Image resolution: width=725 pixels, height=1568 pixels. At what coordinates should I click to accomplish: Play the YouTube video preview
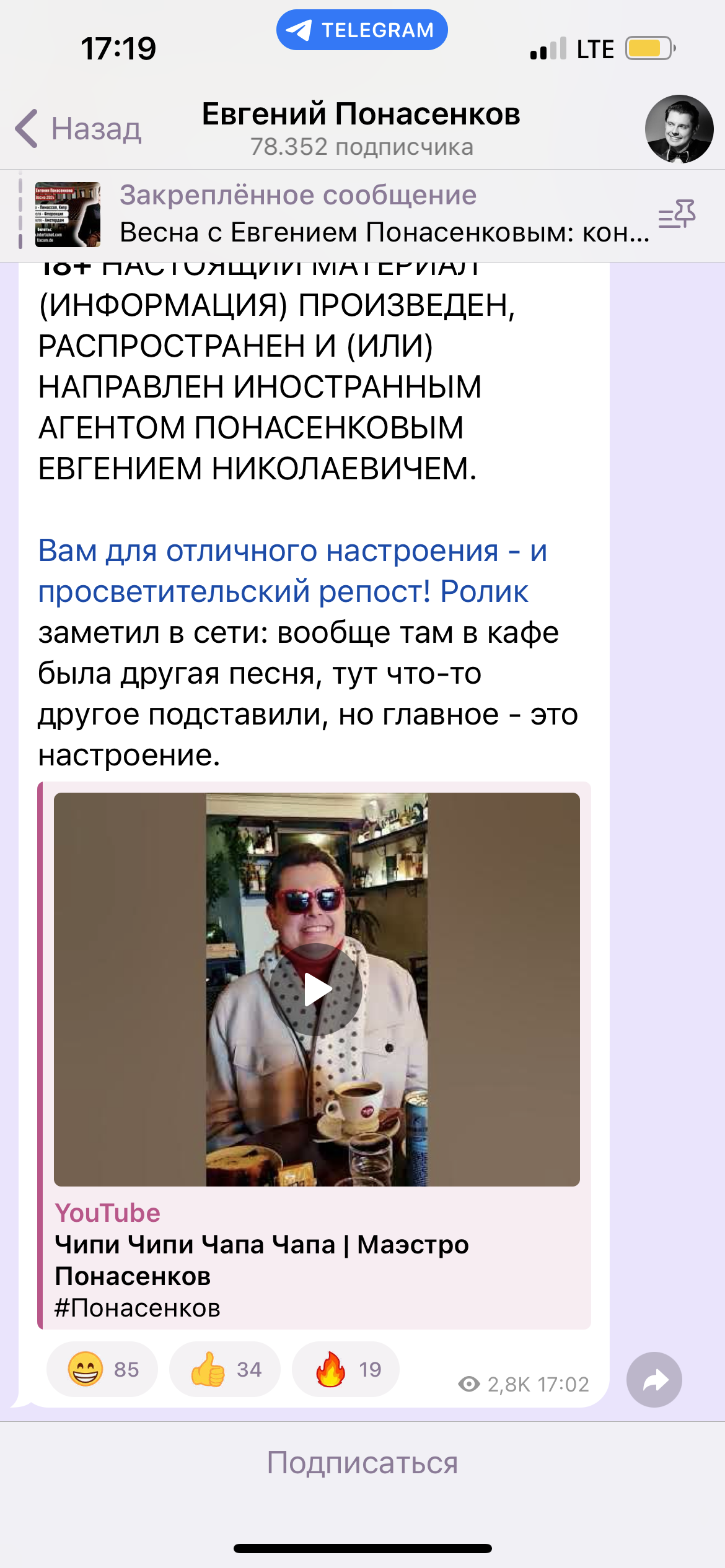tap(317, 989)
